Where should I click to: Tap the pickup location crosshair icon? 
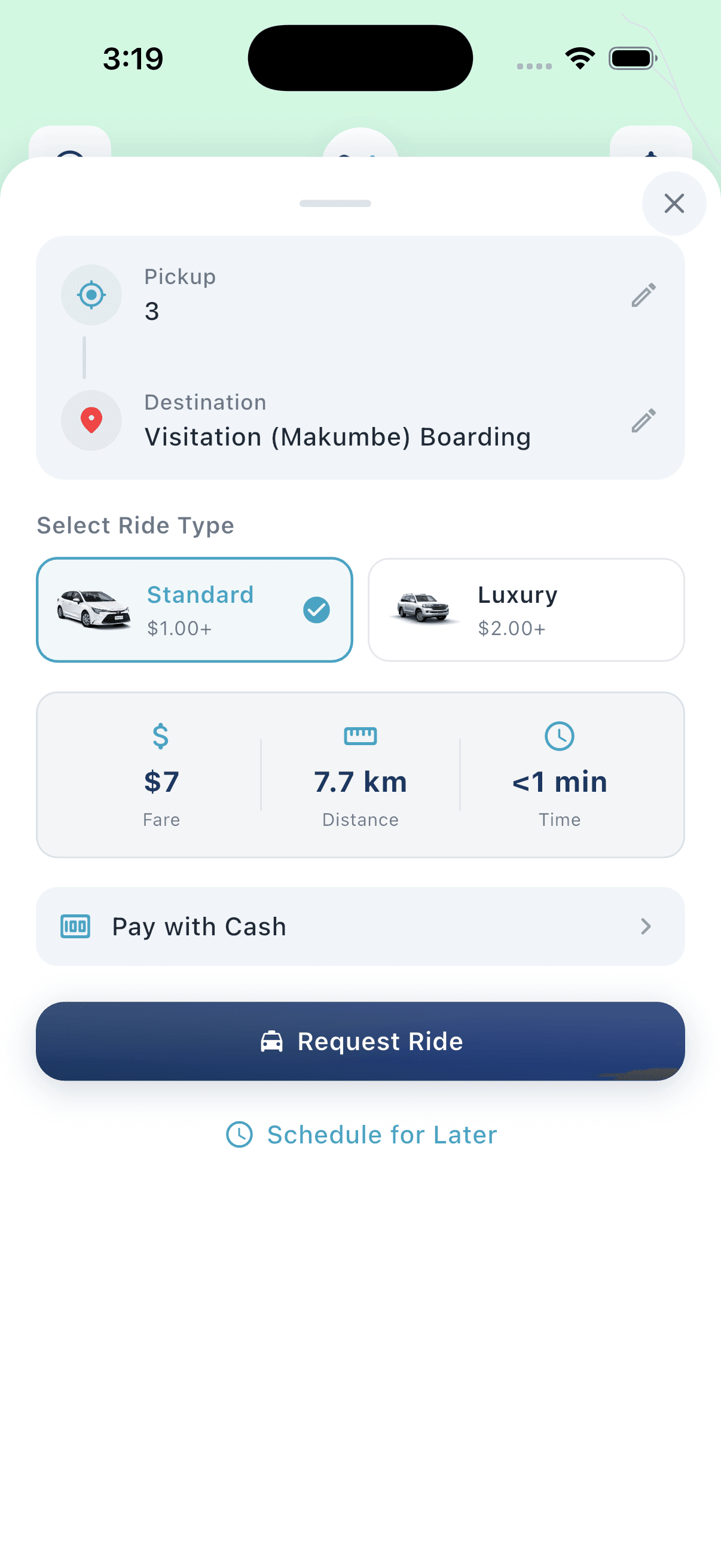(x=91, y=295)
